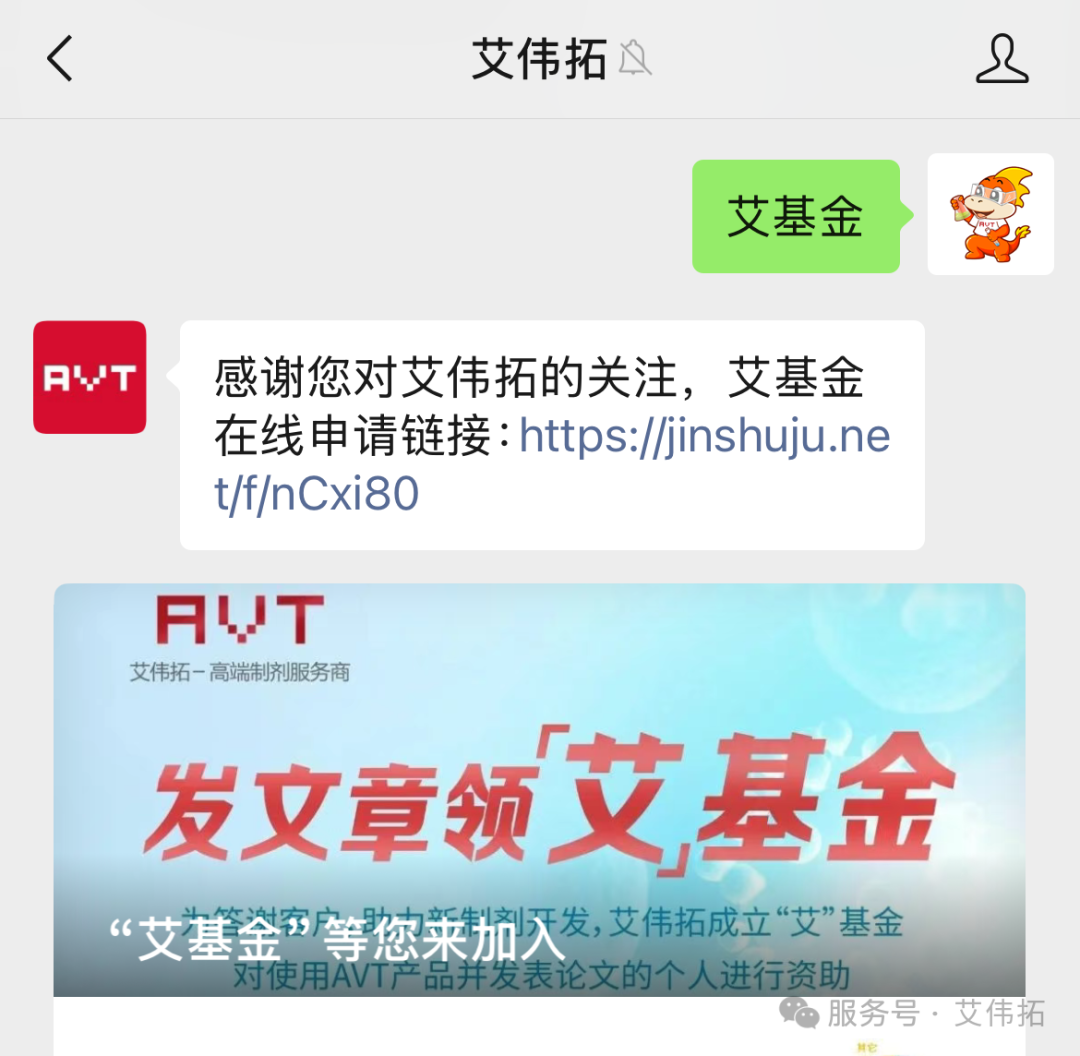Open the account profile icon
The height and width of the screenshot is (1056, 1080).
point(1001,59)
